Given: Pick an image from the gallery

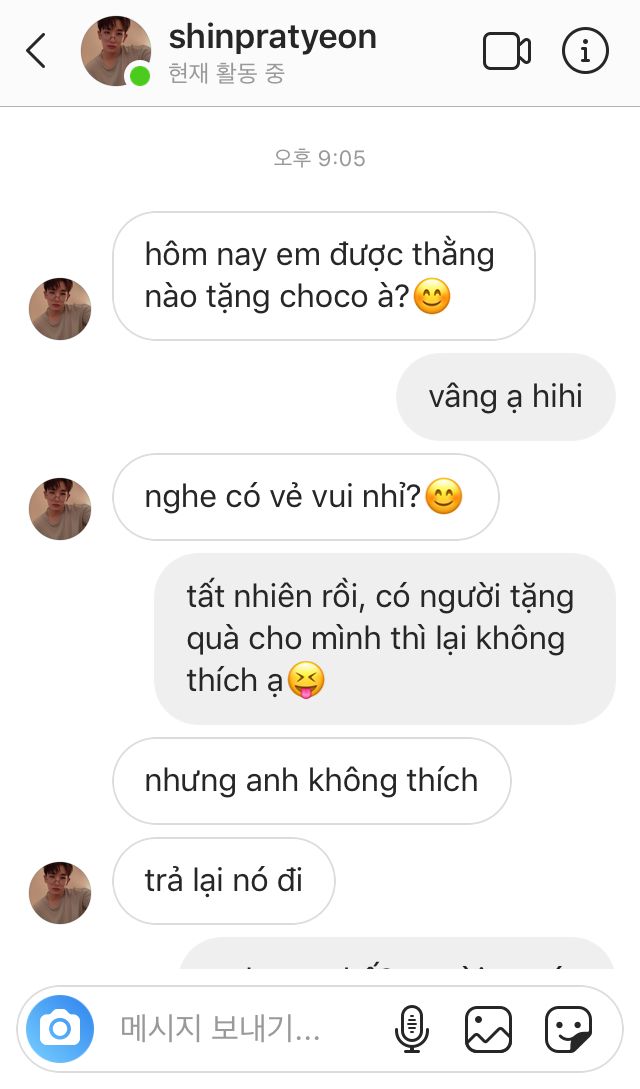Looking at the screenshot, I should click(488, 1028).
